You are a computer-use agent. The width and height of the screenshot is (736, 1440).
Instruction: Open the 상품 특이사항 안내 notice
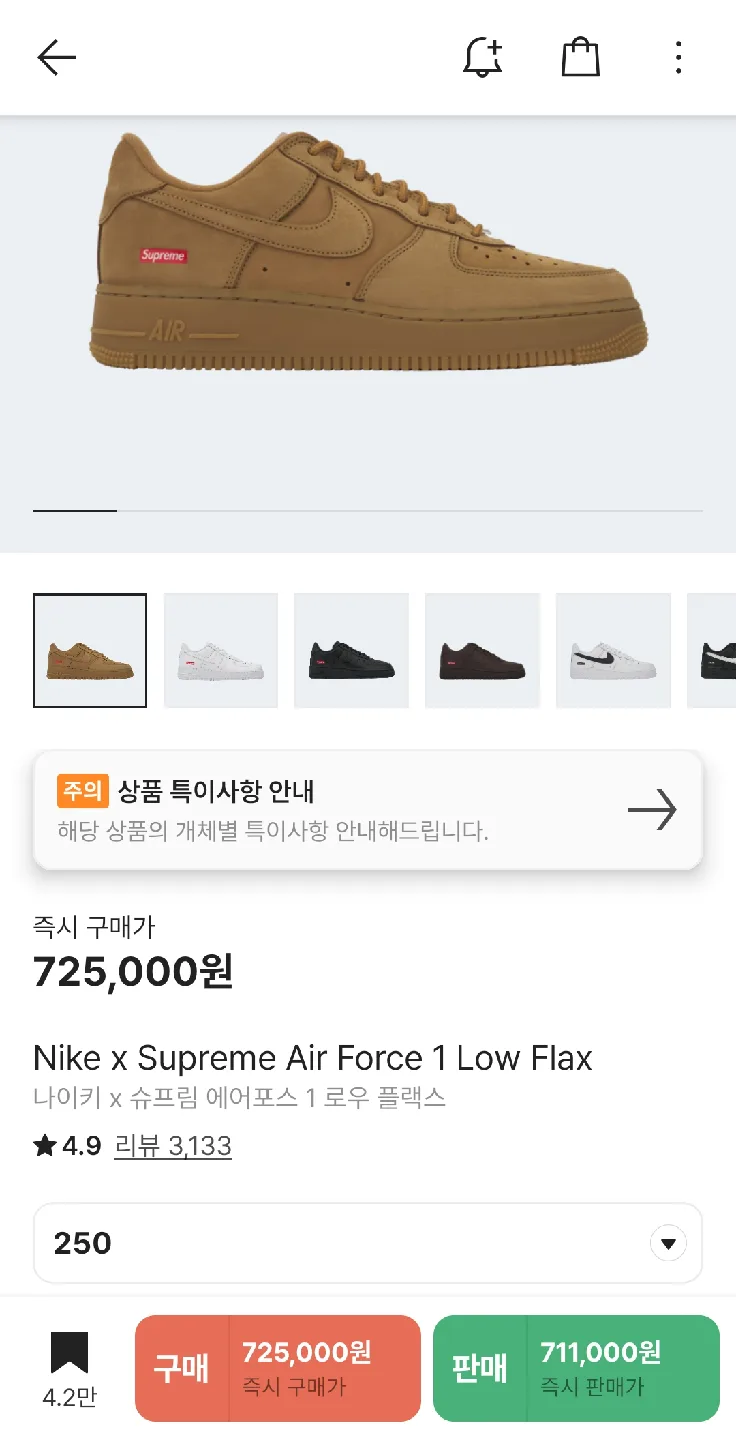(x=368, y=810)
